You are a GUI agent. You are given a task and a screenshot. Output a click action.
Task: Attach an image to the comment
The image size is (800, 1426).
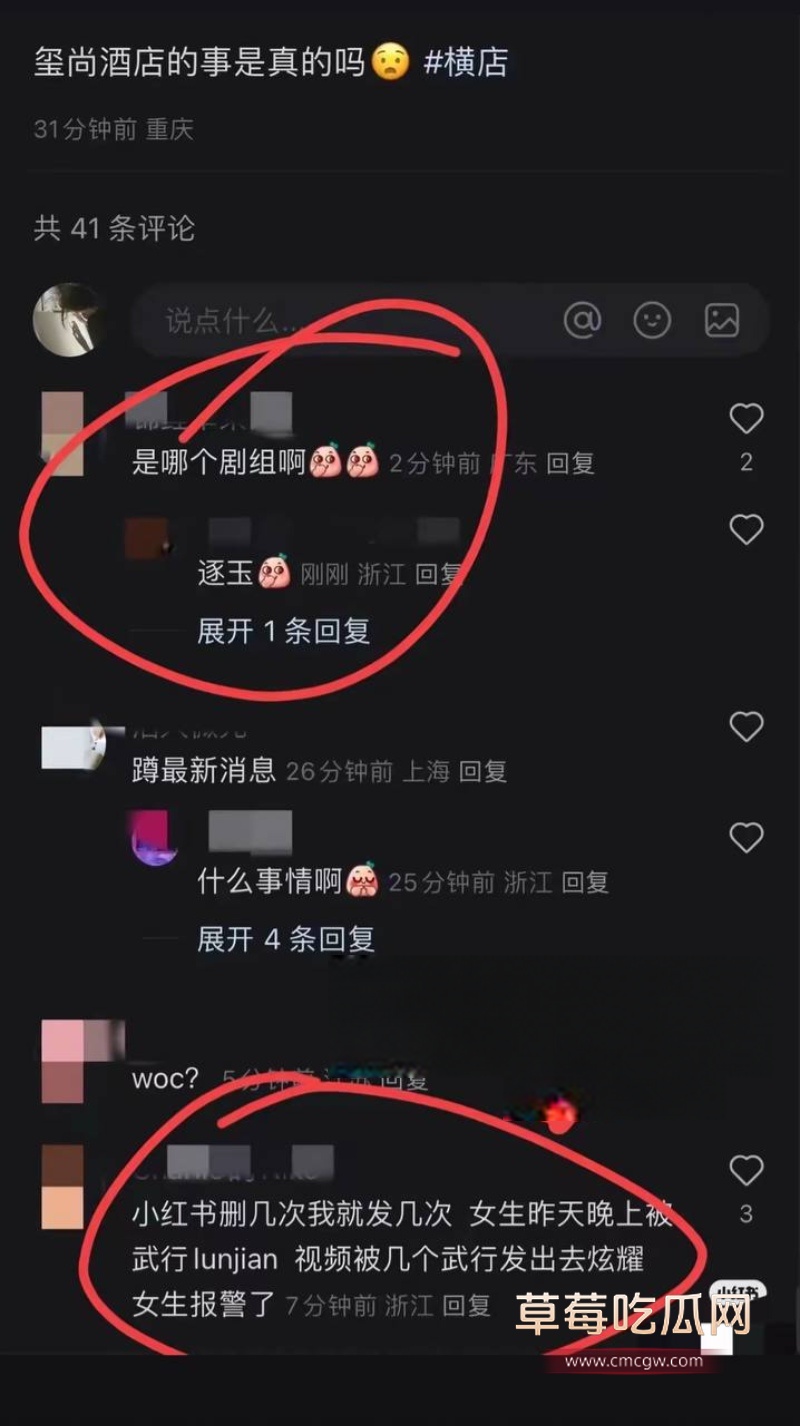tap(721, 321)
